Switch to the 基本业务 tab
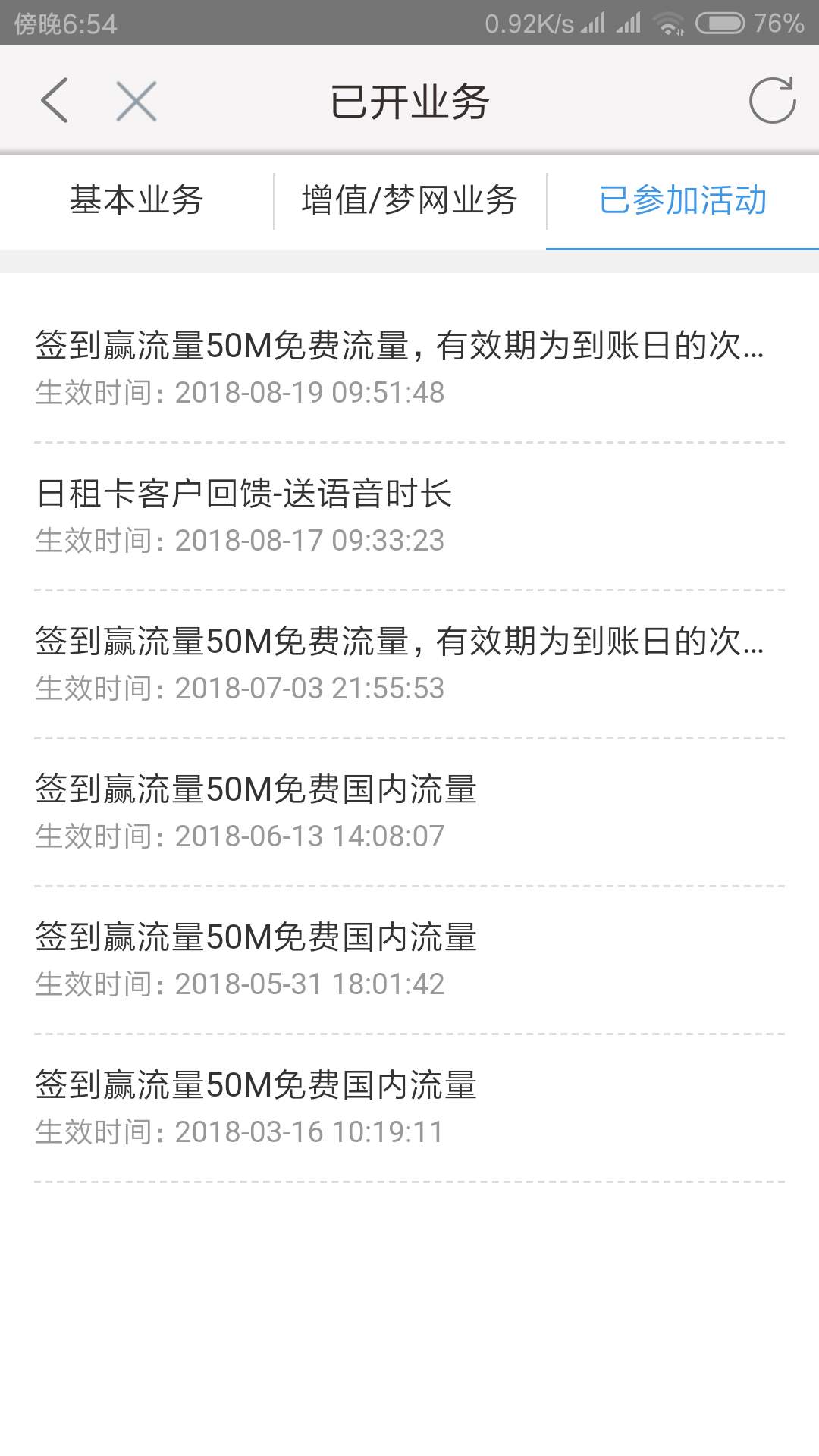 click(x=136, y=200)
